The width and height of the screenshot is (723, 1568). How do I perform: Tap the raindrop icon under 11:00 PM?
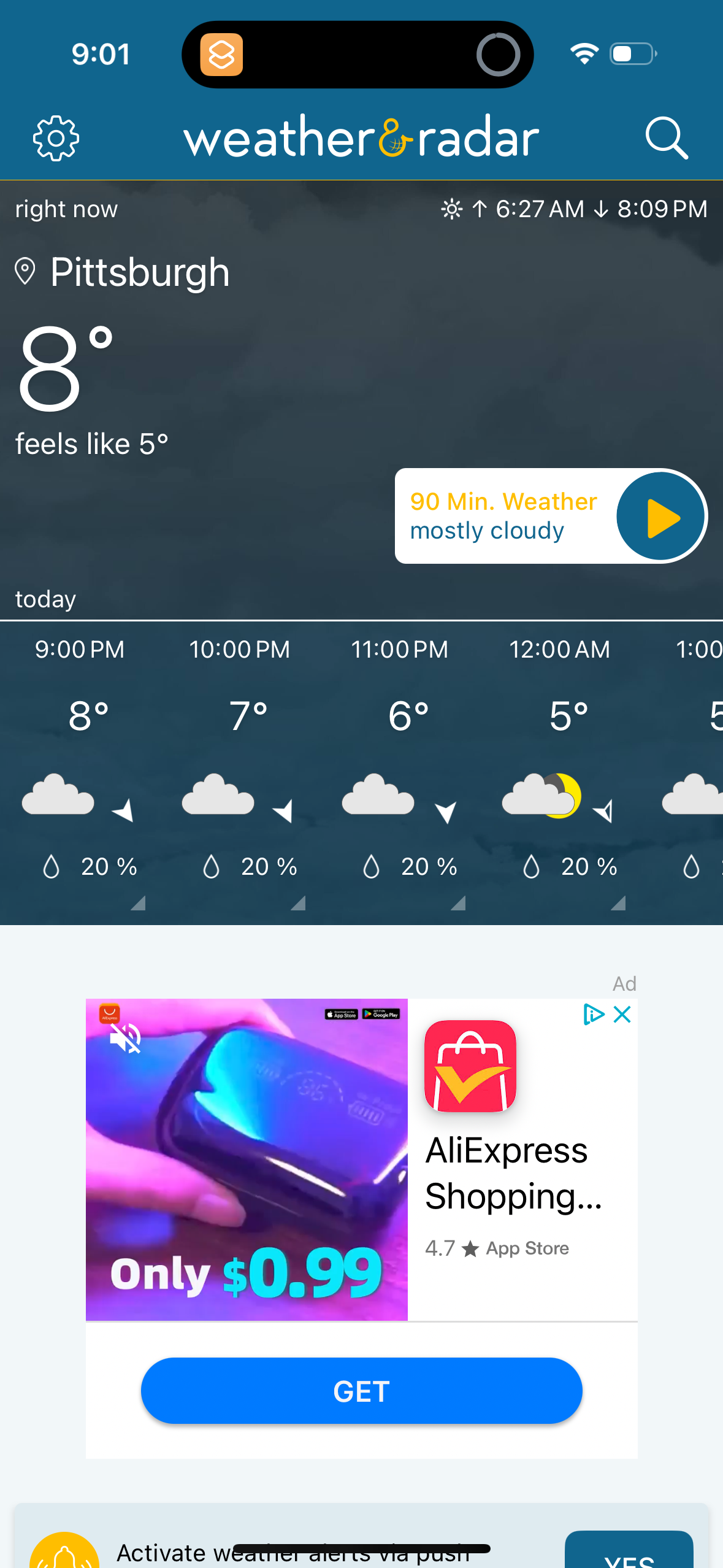coord(370,866)
